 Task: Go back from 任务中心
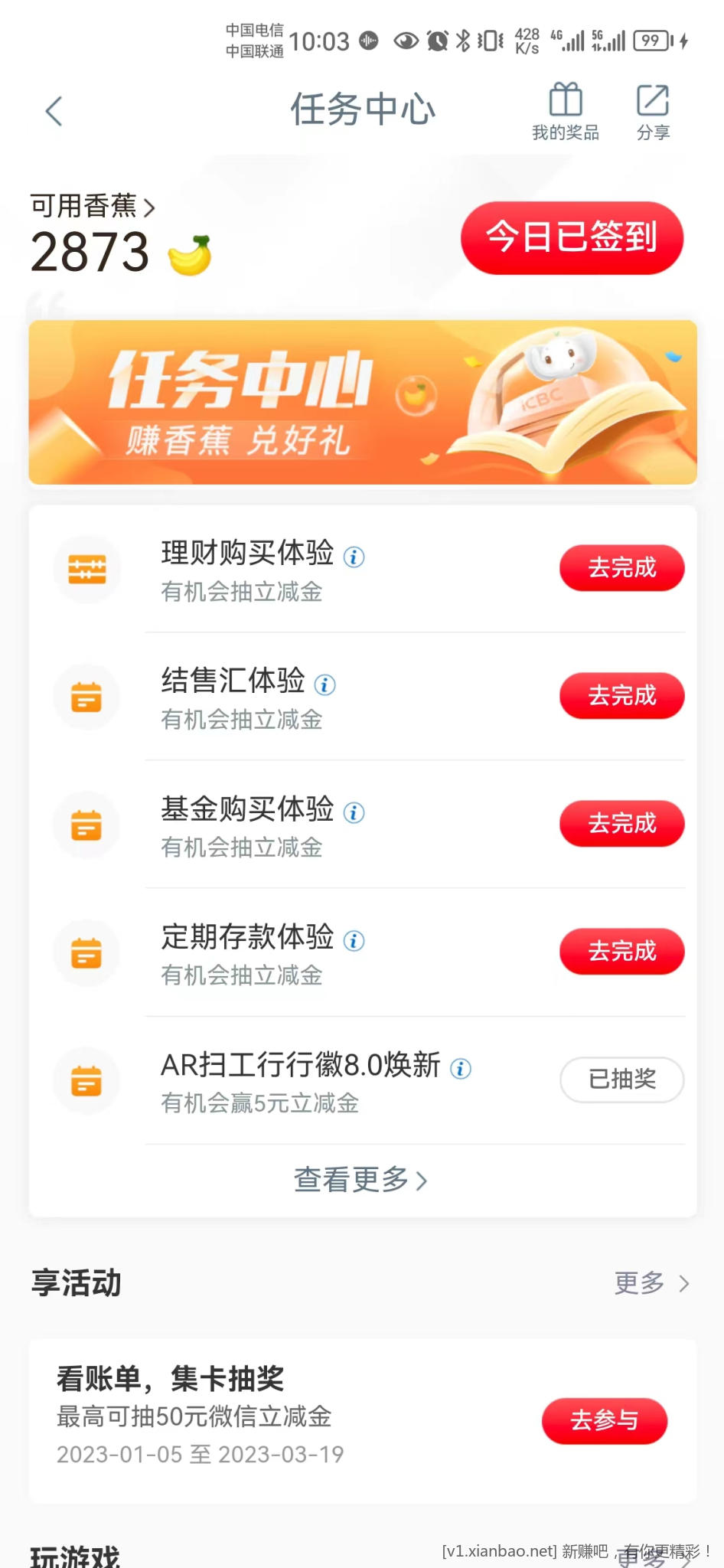click(x=54, y=112)
